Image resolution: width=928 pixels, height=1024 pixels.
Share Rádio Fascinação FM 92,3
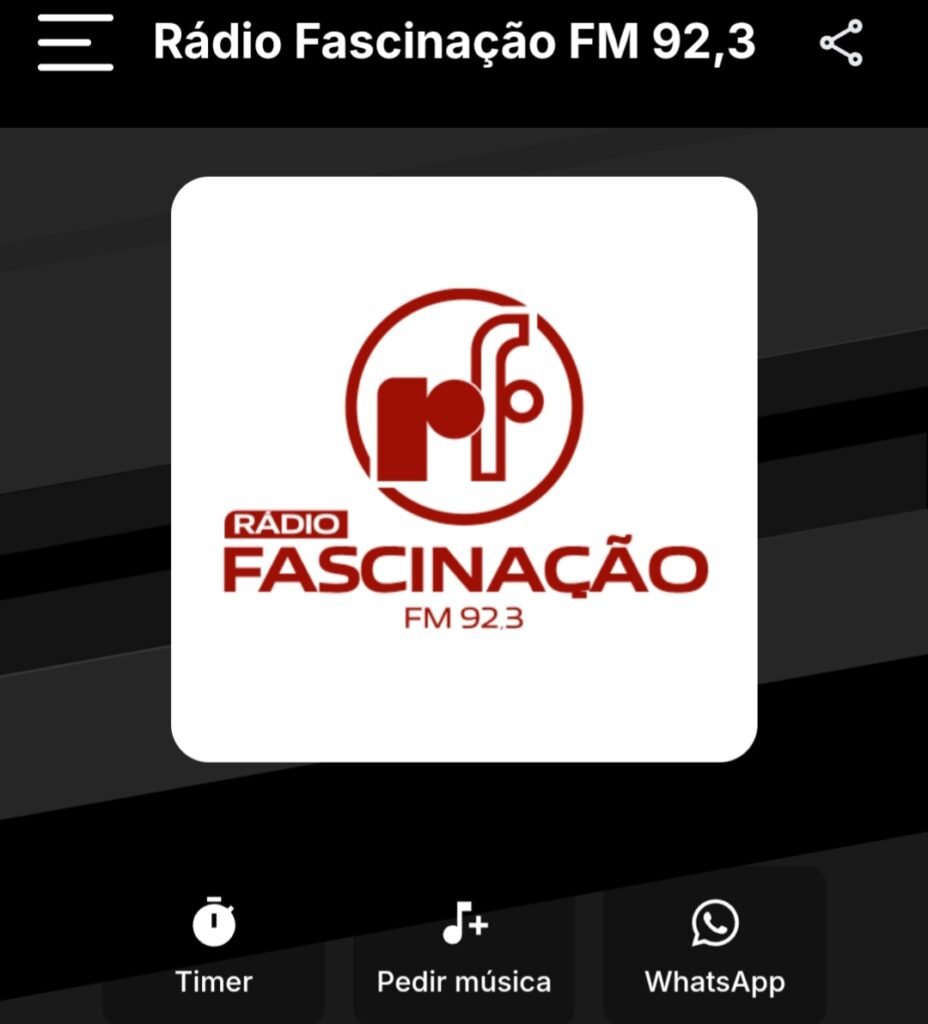(841, 43)
